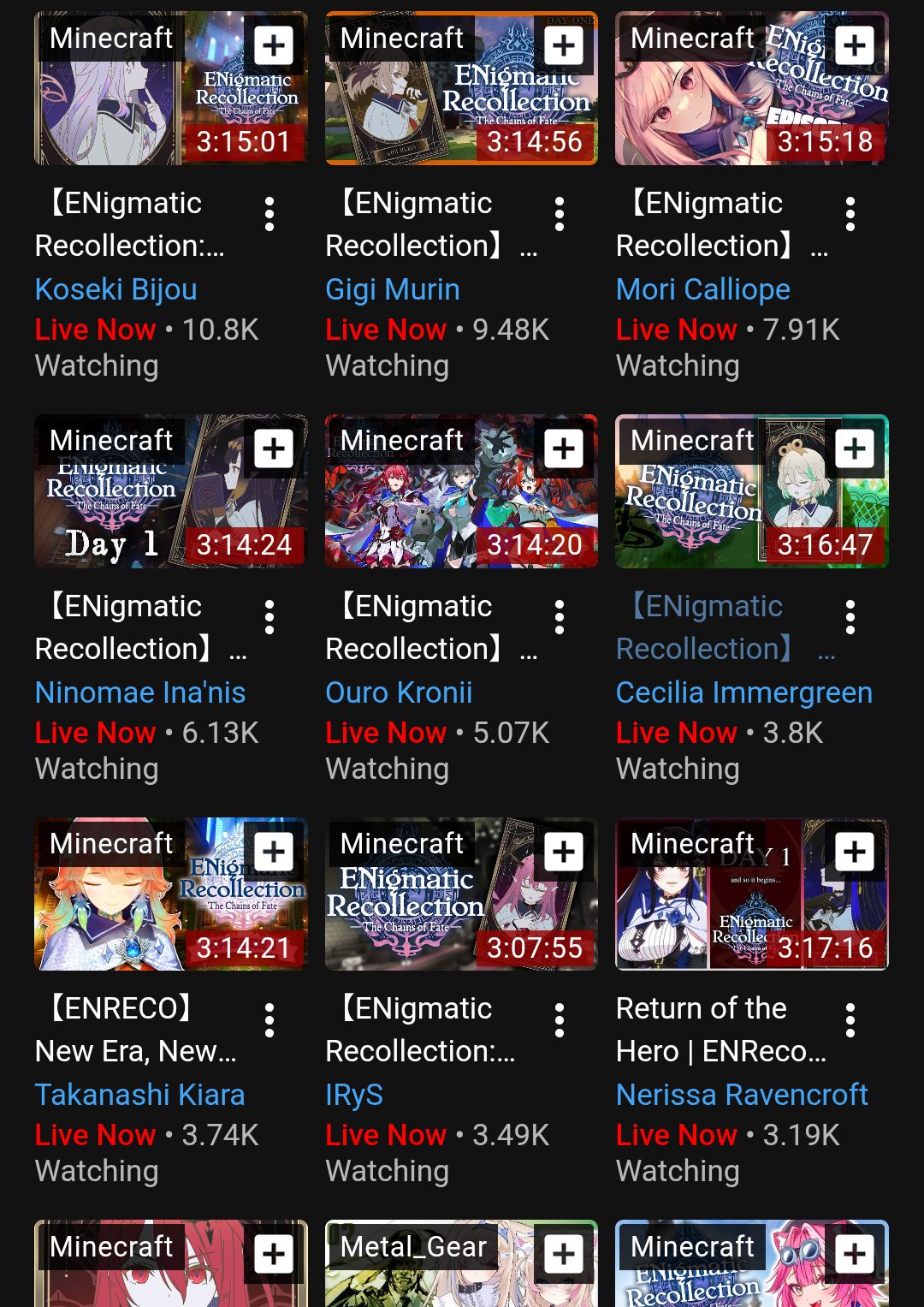Open the IRyS channel link
924x1307 pixels.
pyautogui.click(x=353, y=1095)
